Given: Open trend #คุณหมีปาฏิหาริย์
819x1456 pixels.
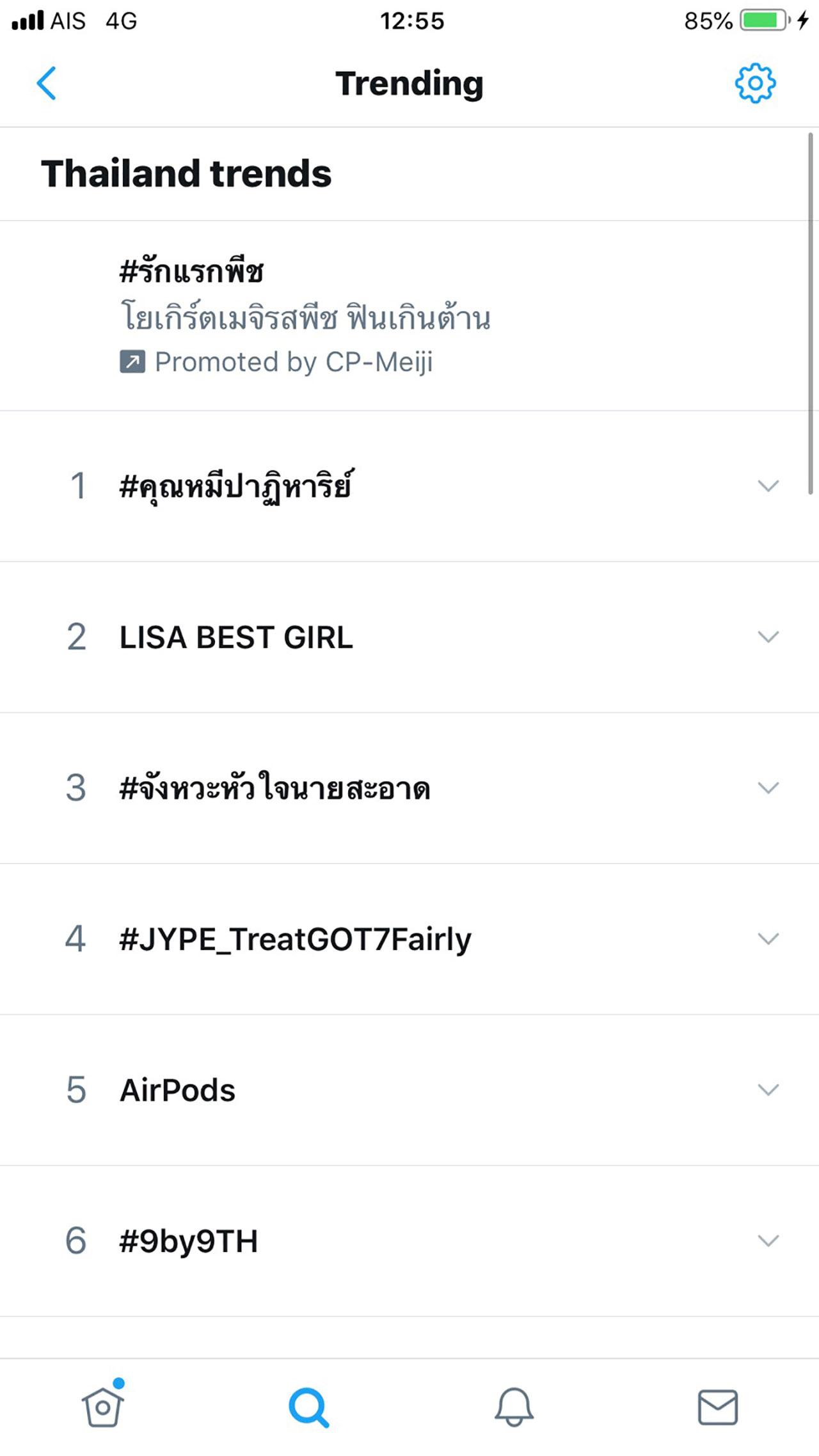Looking at the screenshot, I should (235, 487).
